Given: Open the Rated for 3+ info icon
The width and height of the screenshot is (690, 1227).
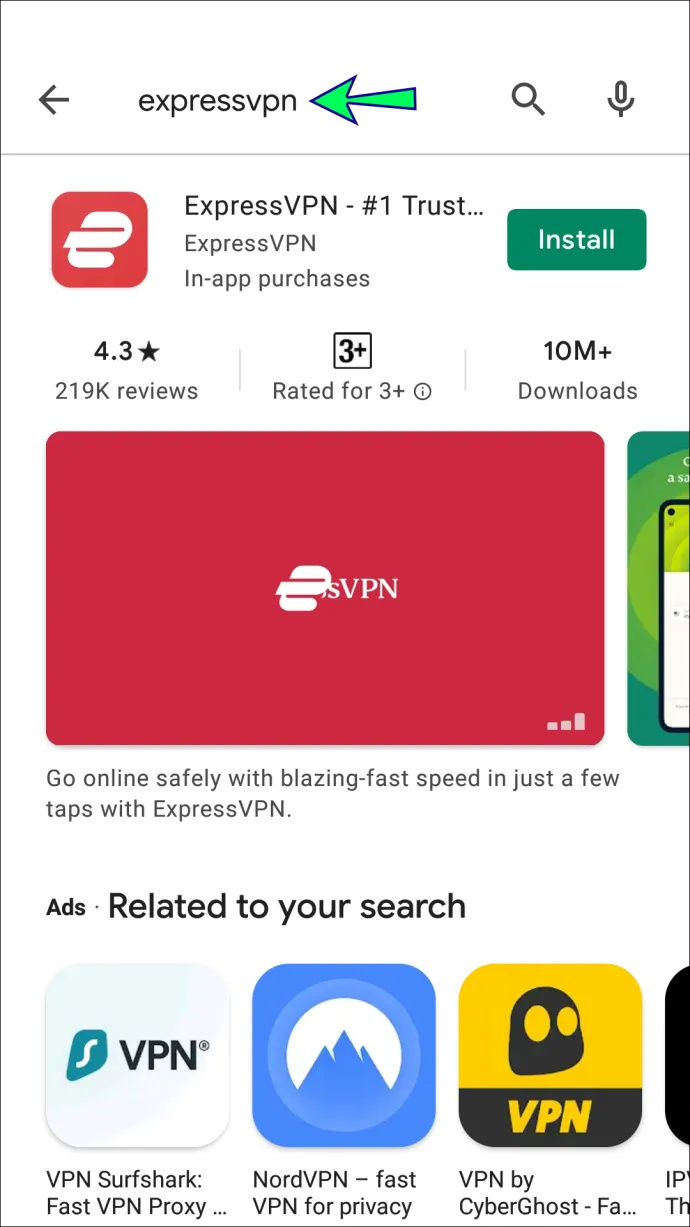Looking at the screenshot, I should 423,392.
